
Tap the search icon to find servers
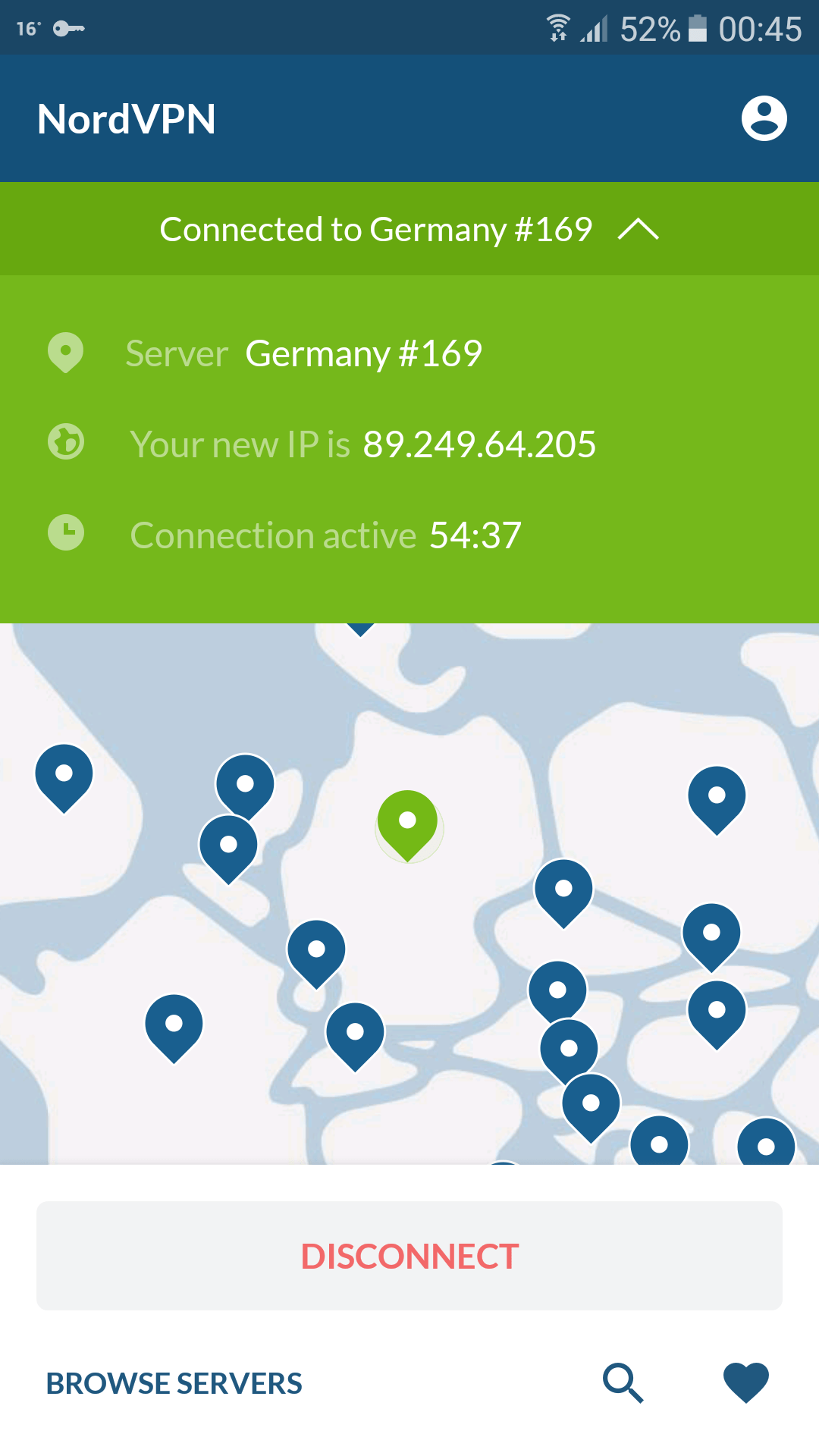pyautogui.click(x=622, y=1382)
